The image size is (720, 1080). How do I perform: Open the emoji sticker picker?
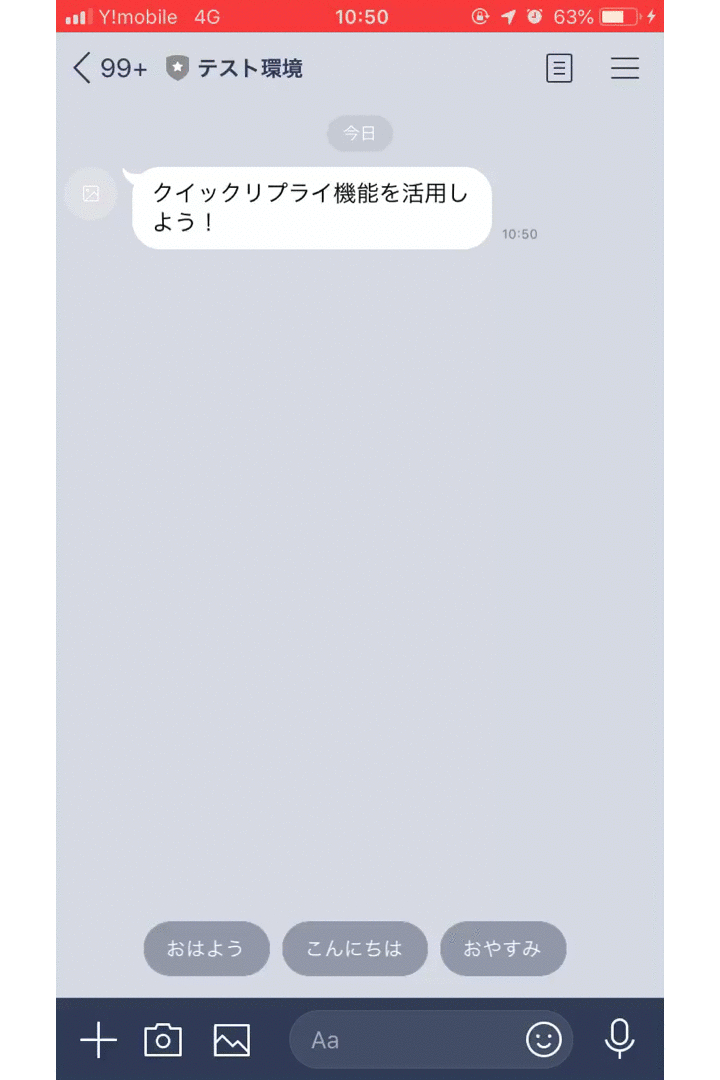(544, 1041)
